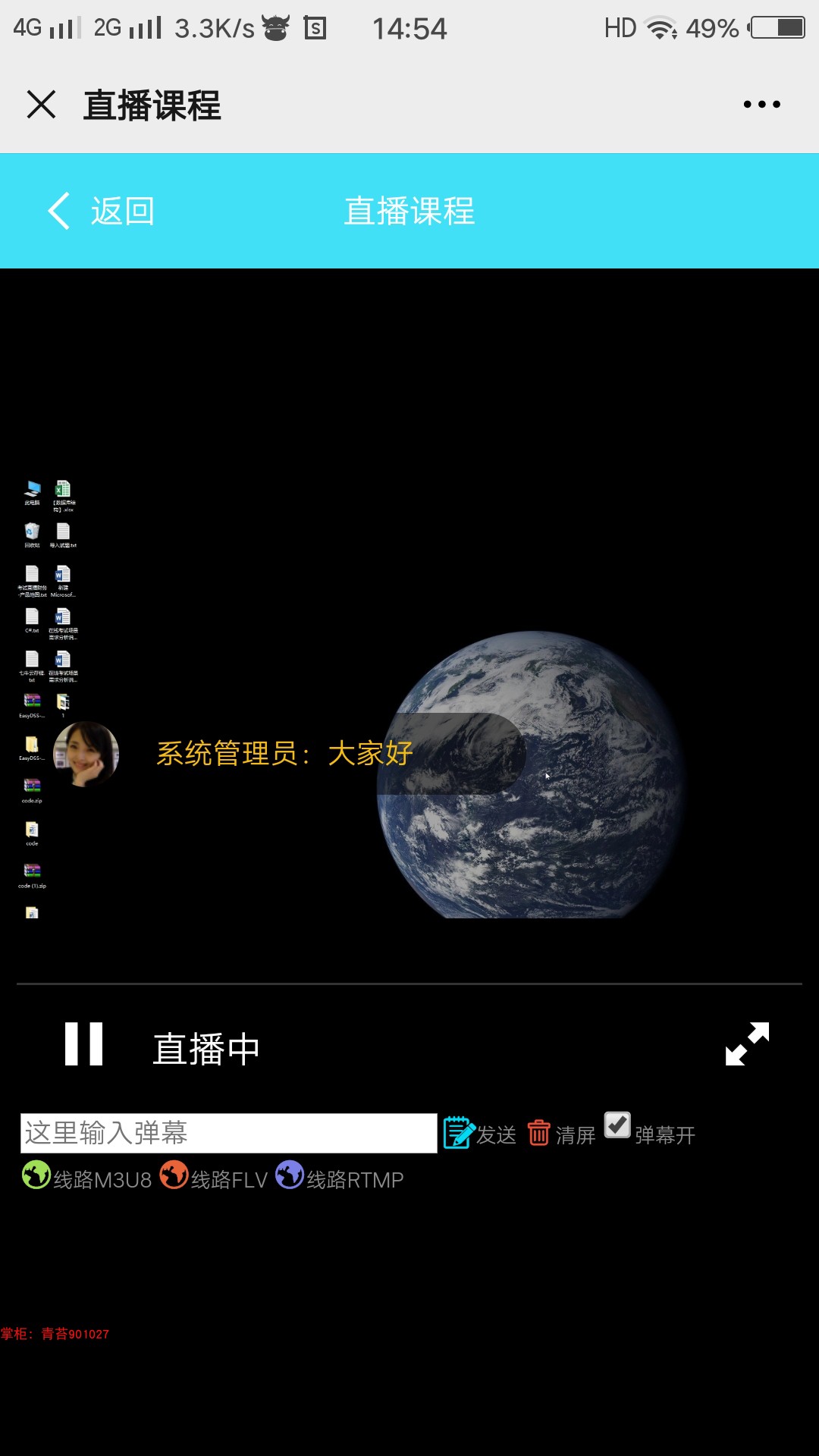Focus the 这里输入弹幕 text field
Screen dimensions: 819x1456
[229, 1133]
